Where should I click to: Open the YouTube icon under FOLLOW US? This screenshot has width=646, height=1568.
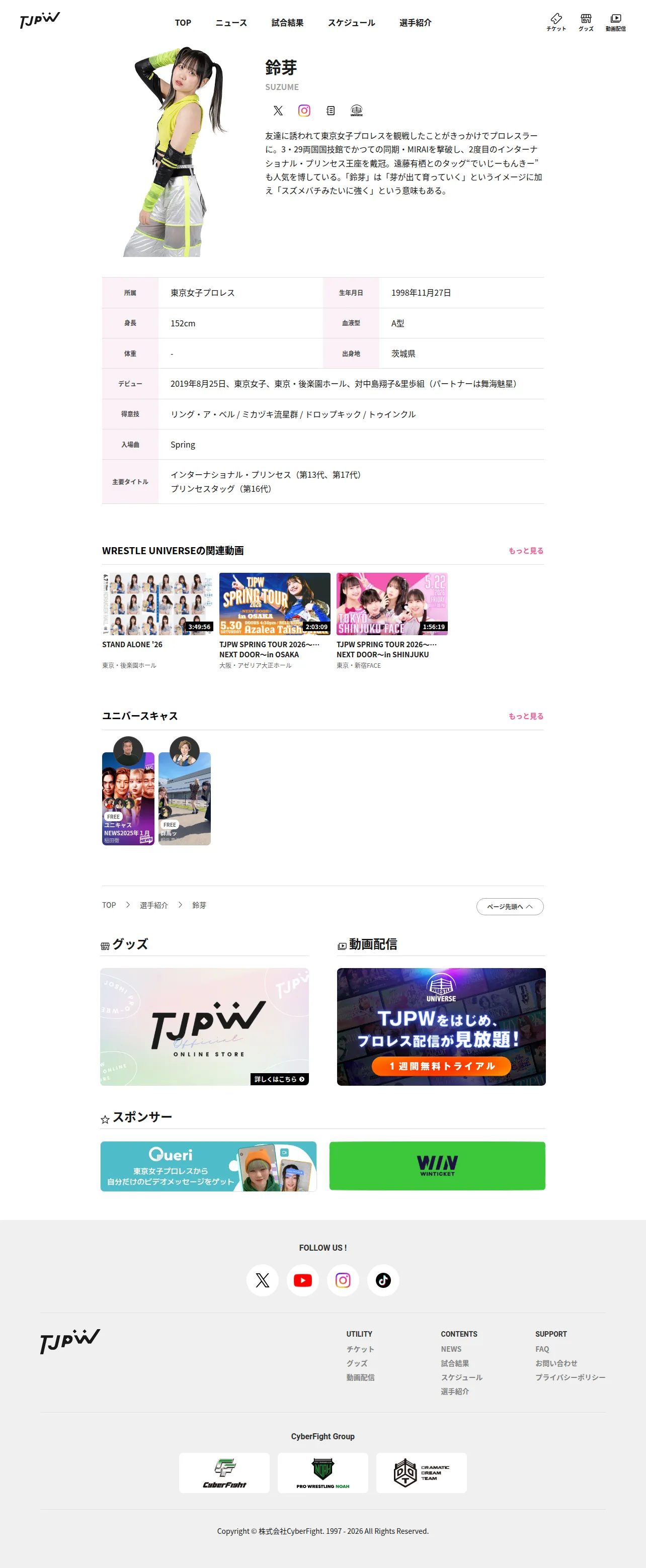302,1280
